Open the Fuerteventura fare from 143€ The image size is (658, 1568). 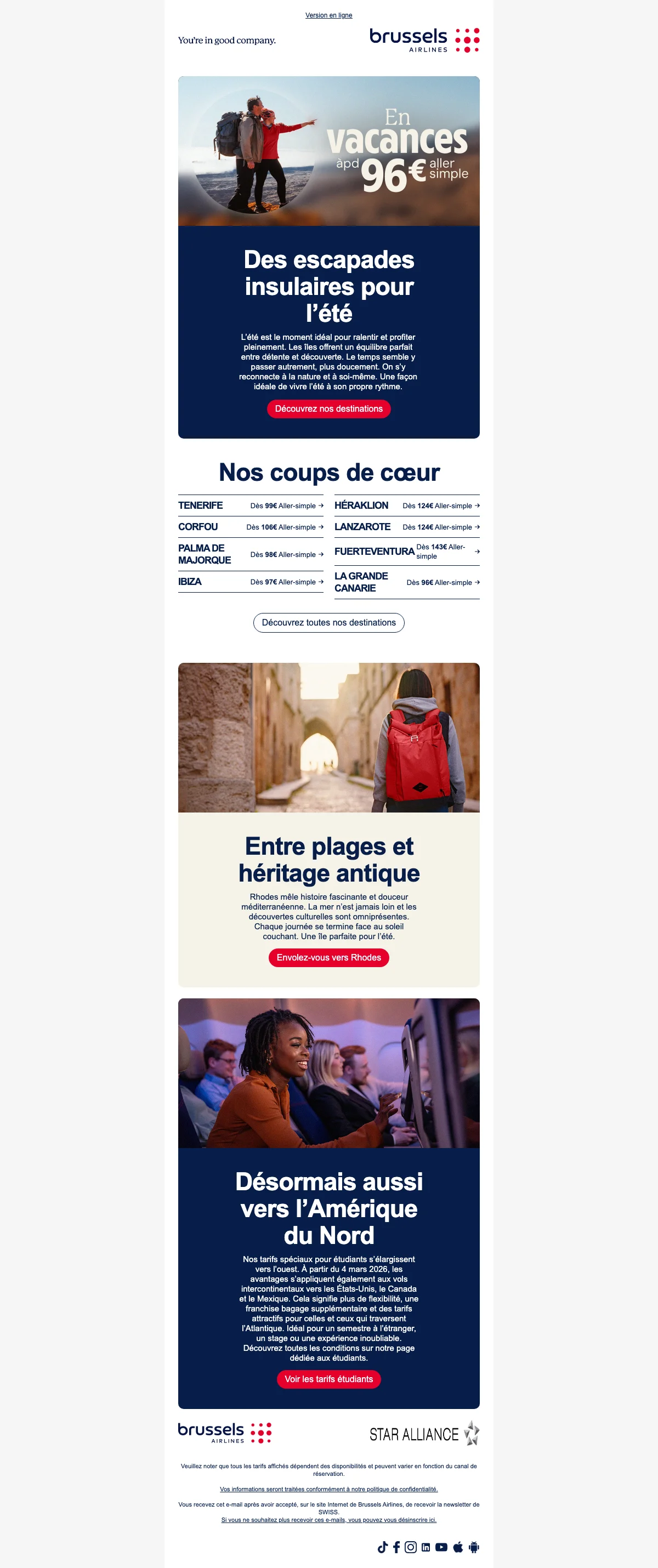click(407, 552)
